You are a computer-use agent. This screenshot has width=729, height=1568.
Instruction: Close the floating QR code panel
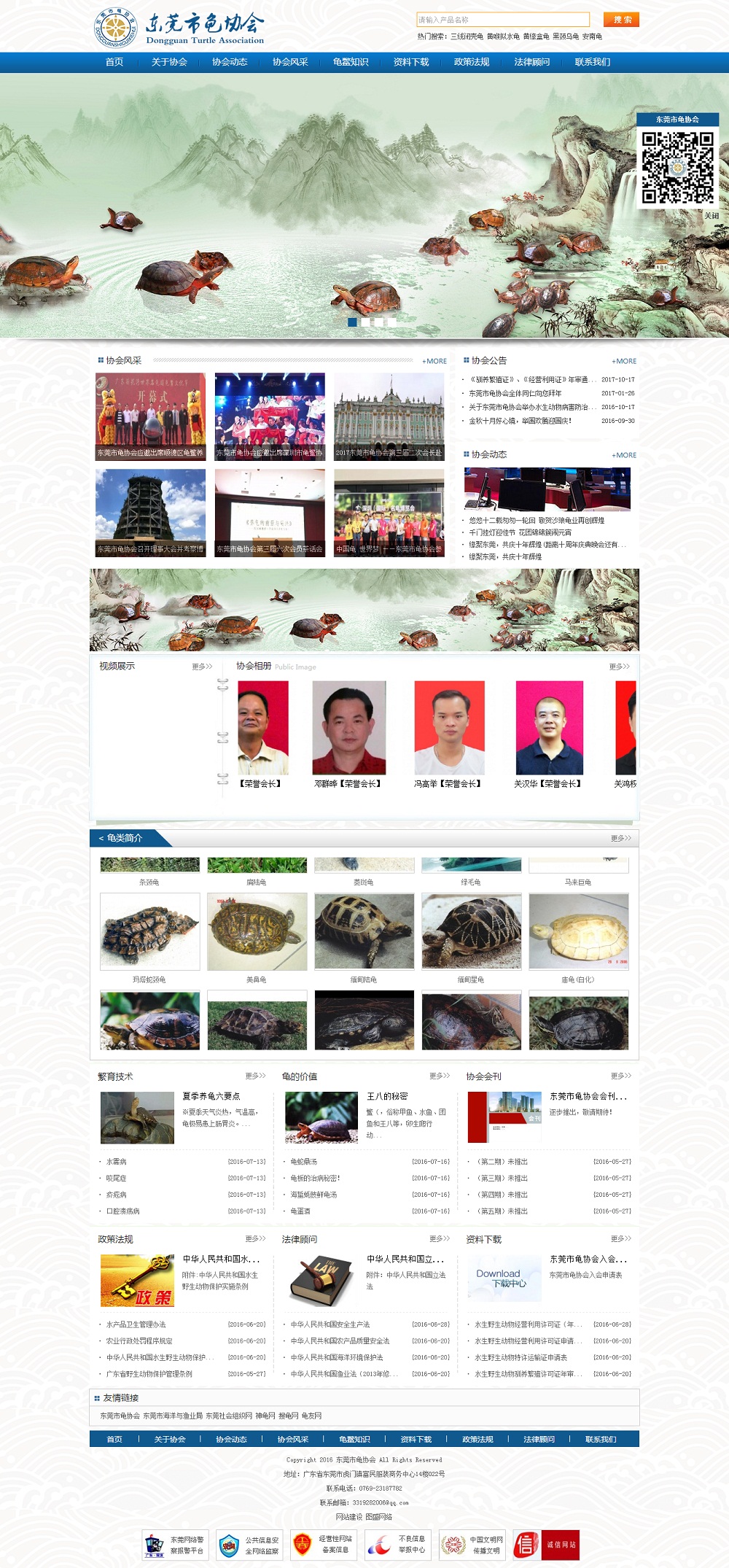pos(711,216)
